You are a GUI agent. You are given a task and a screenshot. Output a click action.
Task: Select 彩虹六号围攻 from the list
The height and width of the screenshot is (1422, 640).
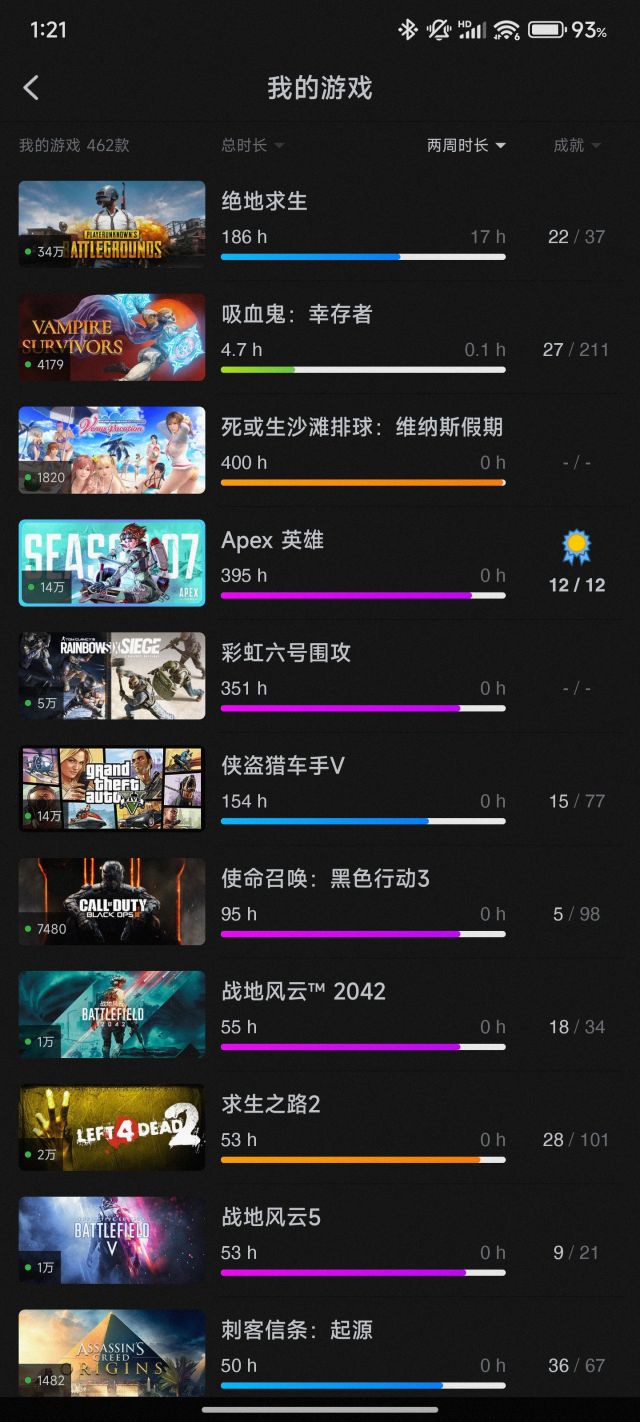click(x=286, y=653)
